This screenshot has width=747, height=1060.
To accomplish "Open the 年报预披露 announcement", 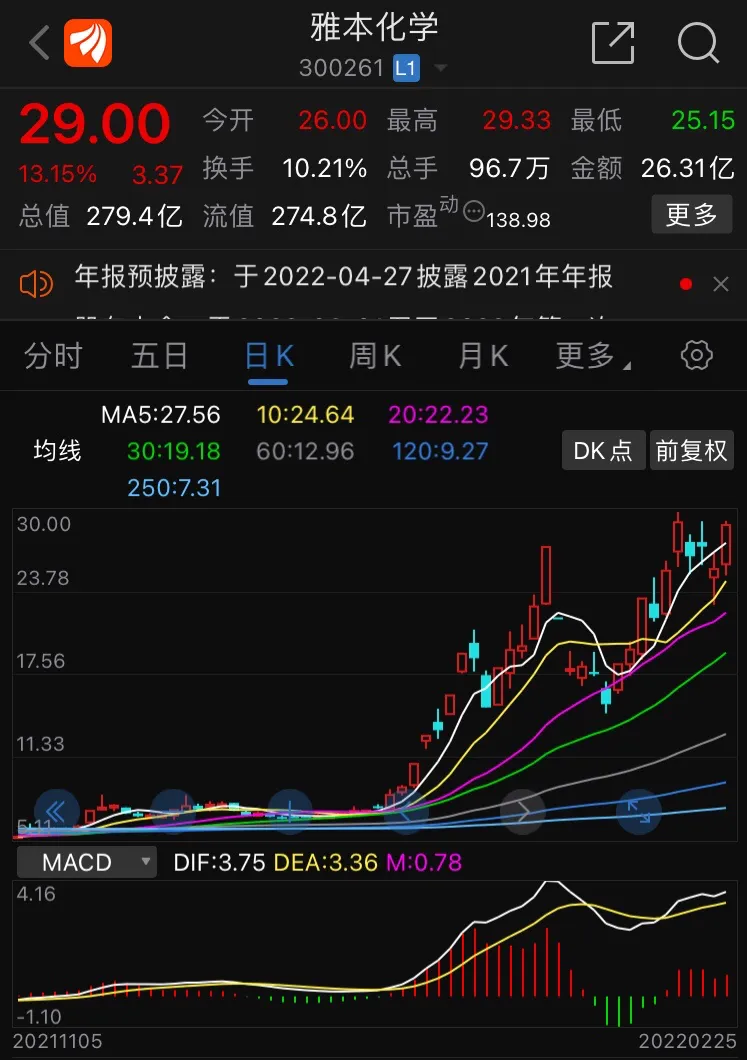I will (x=343, y=277).
